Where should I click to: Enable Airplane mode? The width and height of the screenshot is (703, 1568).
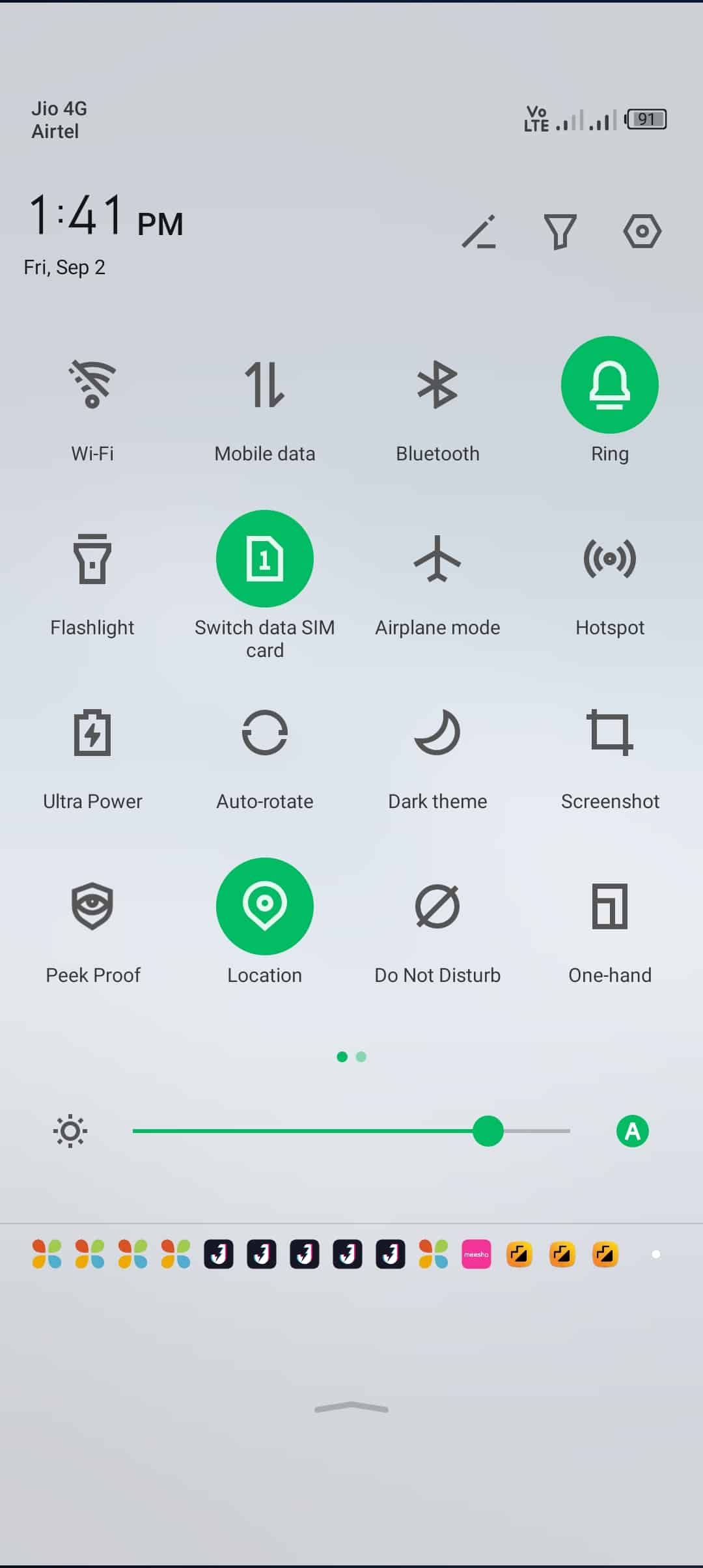437,559
